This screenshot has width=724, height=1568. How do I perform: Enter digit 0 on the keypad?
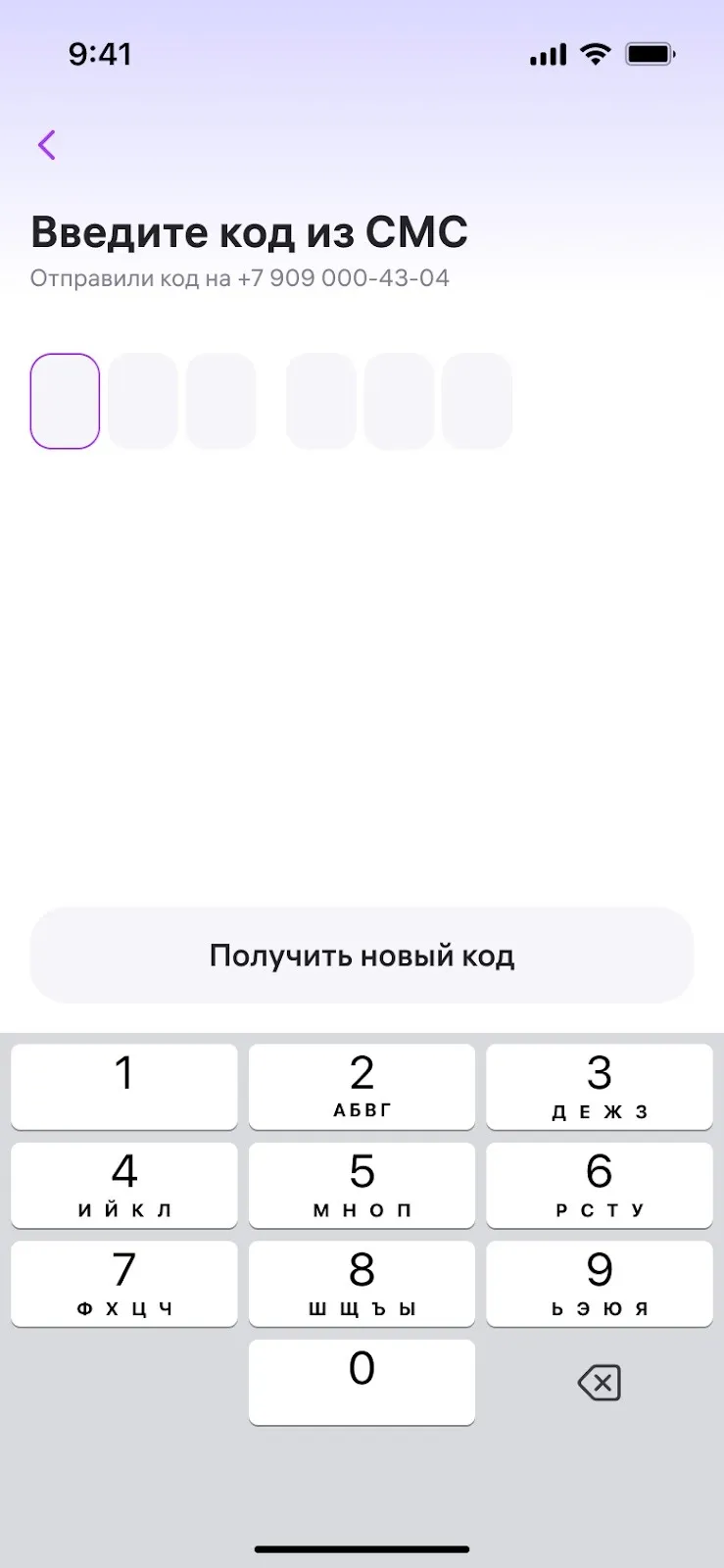click(x=362, y=1382)
